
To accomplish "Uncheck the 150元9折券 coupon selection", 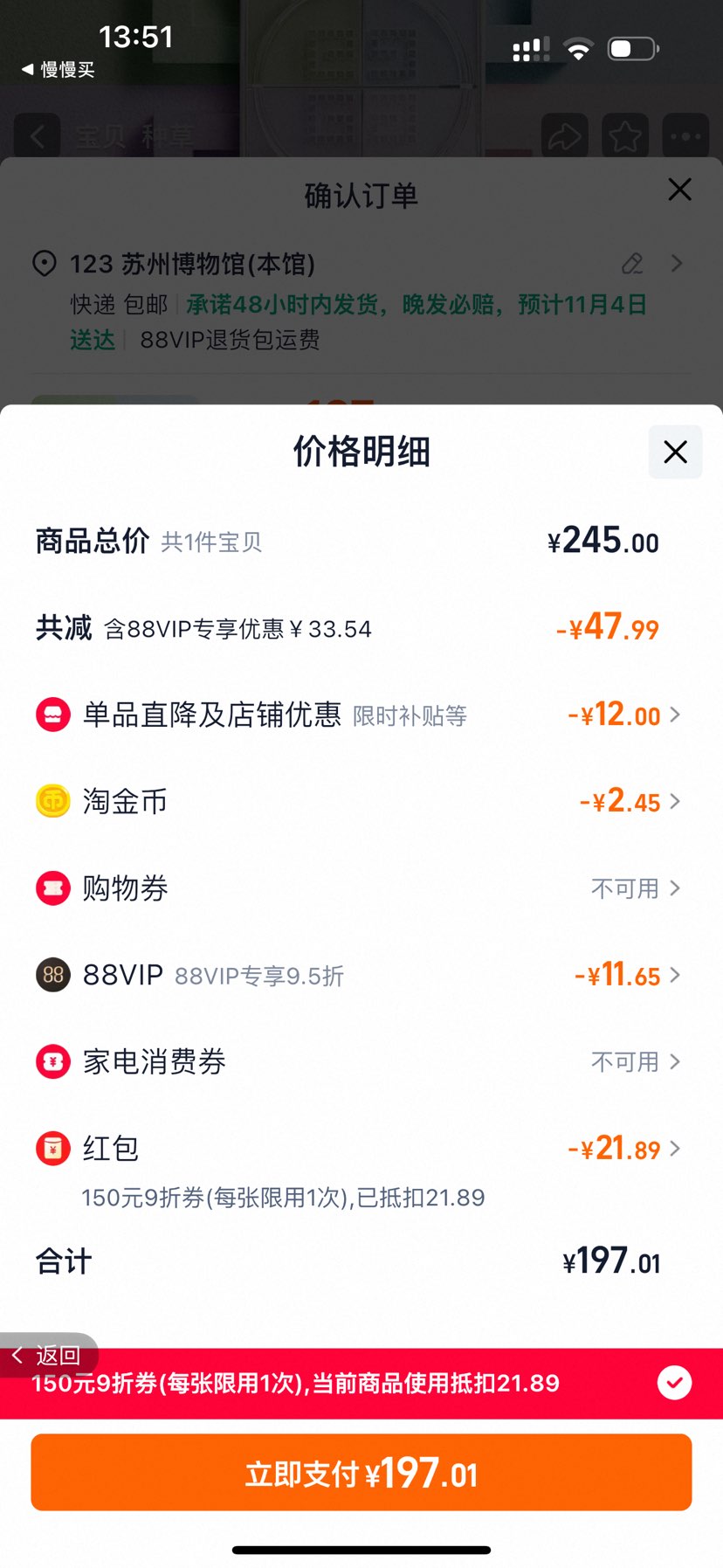I will (x=674, y=1383).
